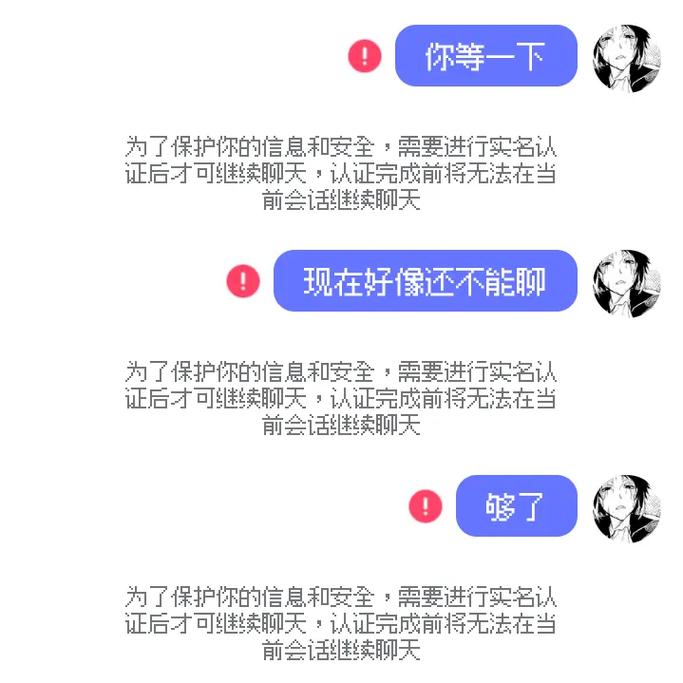This screenshot has width=683, height=683.
Task: Retry sending the failed "现在好像还不能聊" message
Action: pos(243,281)
